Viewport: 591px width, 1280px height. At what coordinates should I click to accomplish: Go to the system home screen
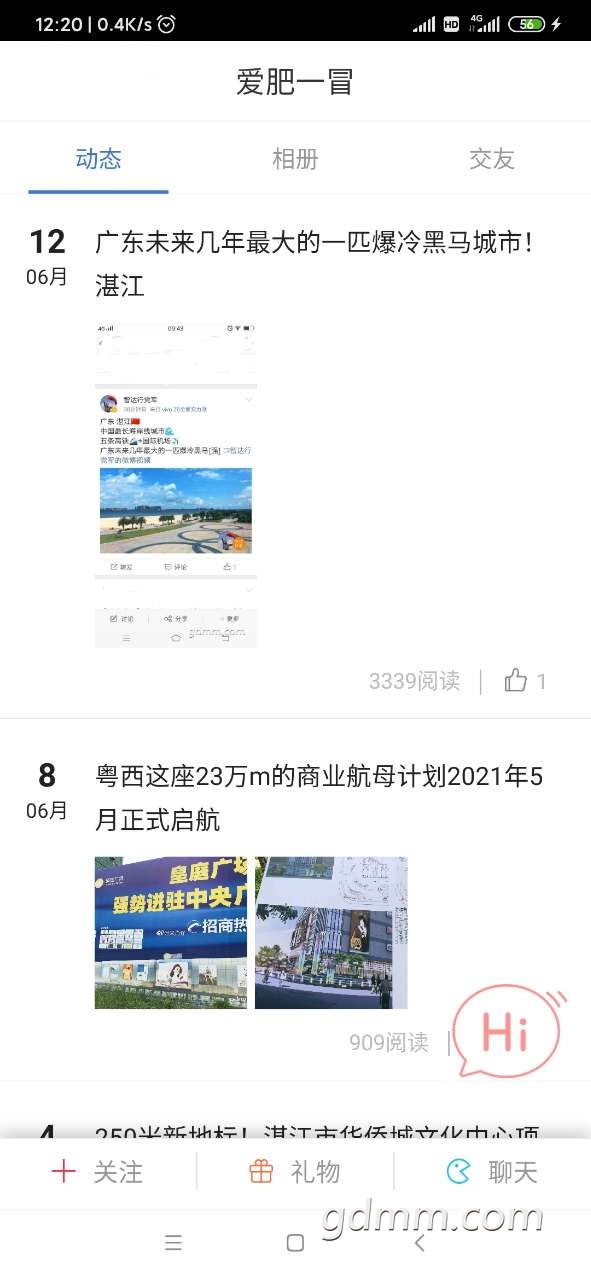295,1243
